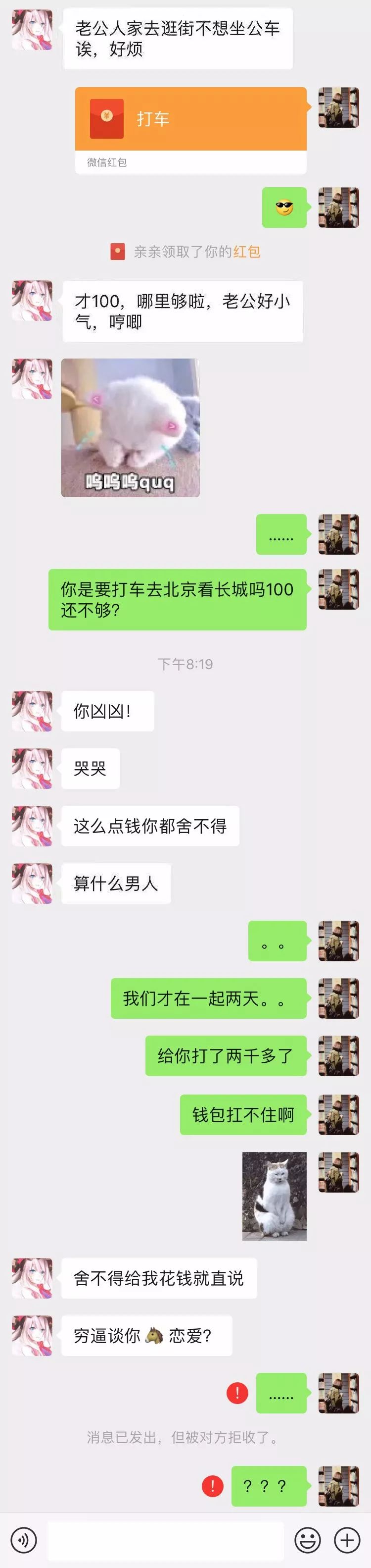View the 呜呜呜quq sticker image
This screenshot has height=1568, width=371.
[130, 428]
